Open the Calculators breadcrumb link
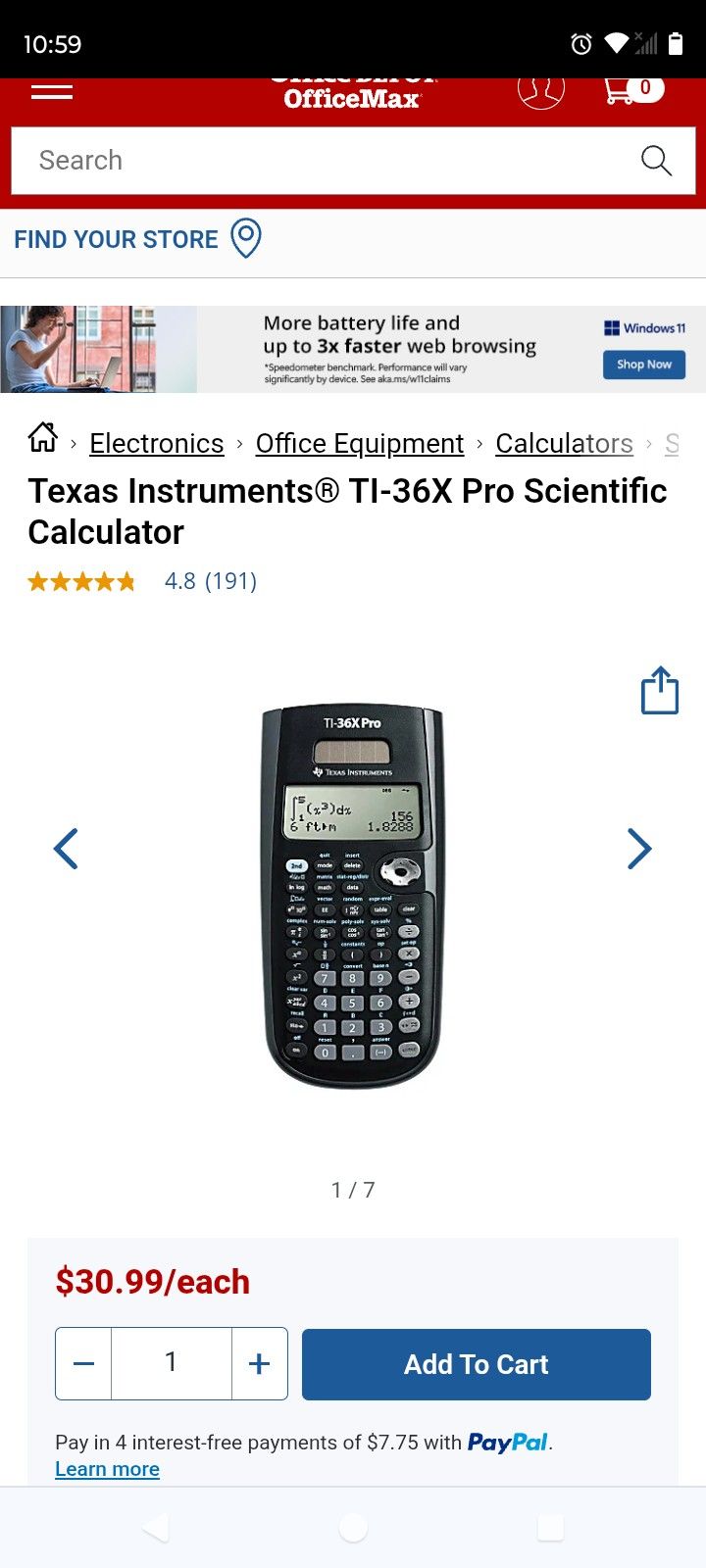 (x=564, y=444)
